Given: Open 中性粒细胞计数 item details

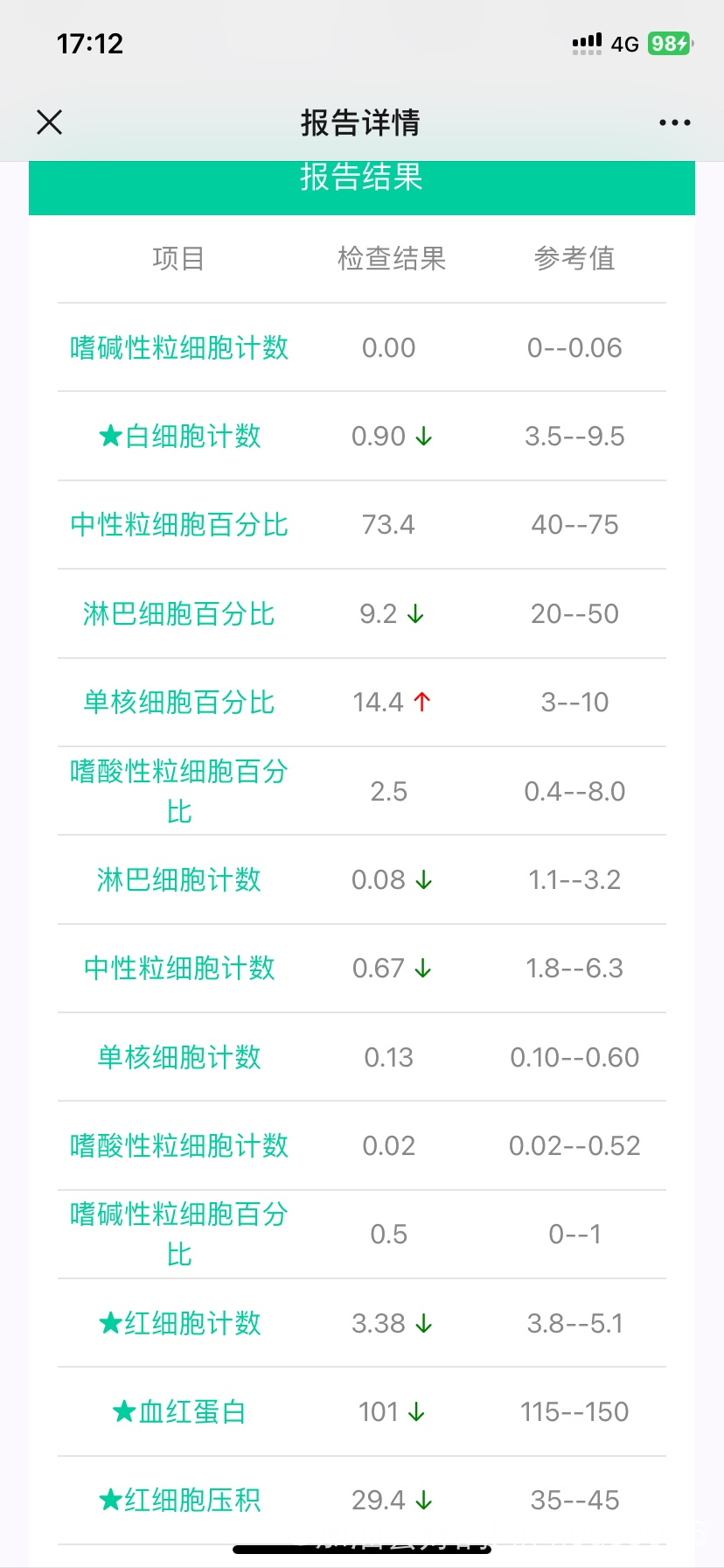Looking at the screenshot, I should click(179, 969).
